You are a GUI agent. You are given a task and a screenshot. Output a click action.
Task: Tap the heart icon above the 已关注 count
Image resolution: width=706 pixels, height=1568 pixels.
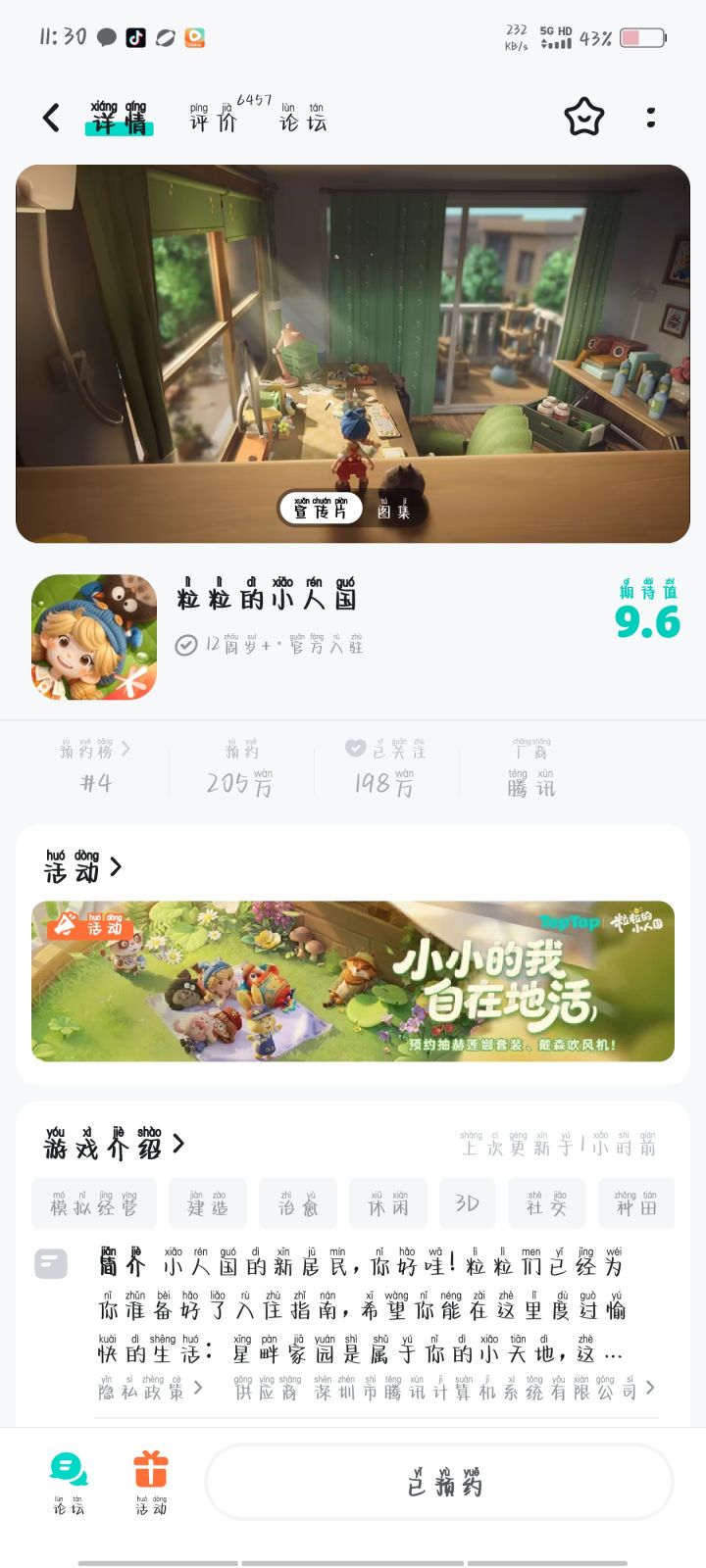coord(356,746)
